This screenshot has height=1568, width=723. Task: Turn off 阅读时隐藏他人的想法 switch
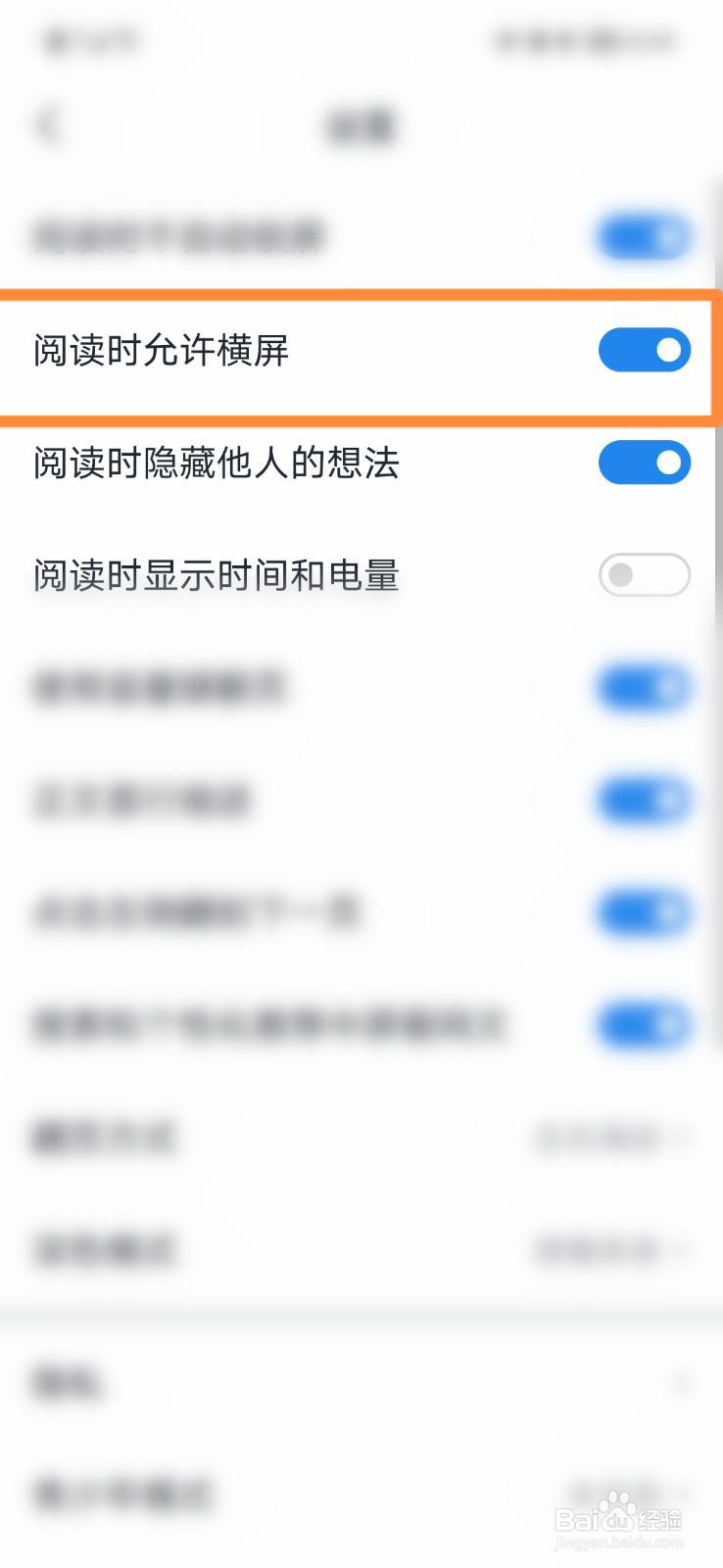coord(644,463)
